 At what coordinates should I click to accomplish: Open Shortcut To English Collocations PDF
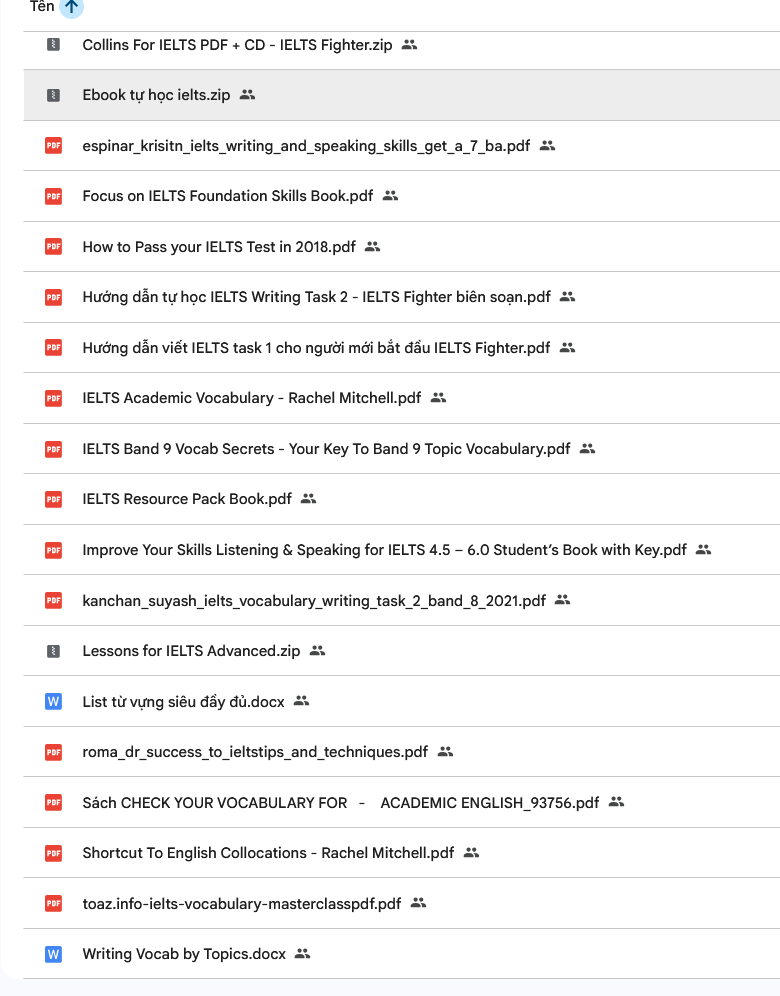tap(268, 853)
